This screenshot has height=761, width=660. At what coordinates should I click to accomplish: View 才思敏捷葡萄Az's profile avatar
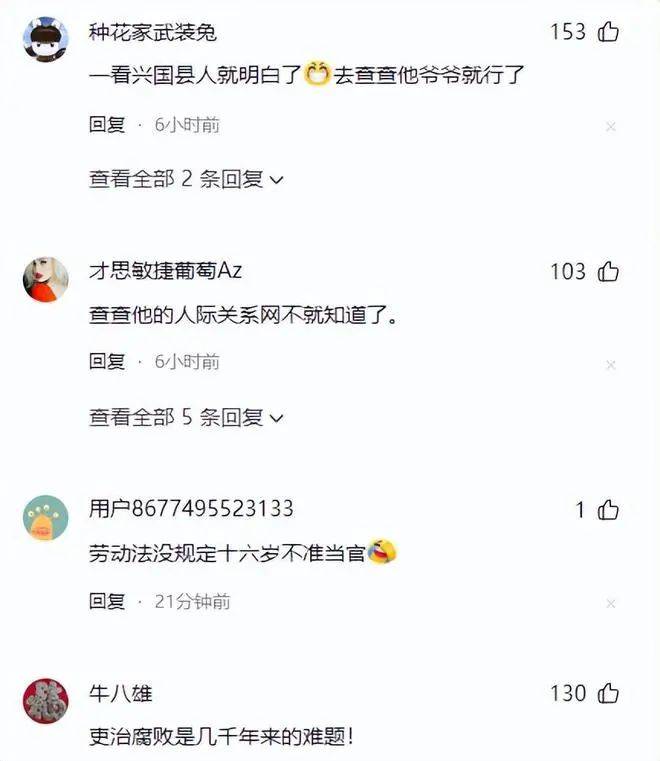pos(45,279)
